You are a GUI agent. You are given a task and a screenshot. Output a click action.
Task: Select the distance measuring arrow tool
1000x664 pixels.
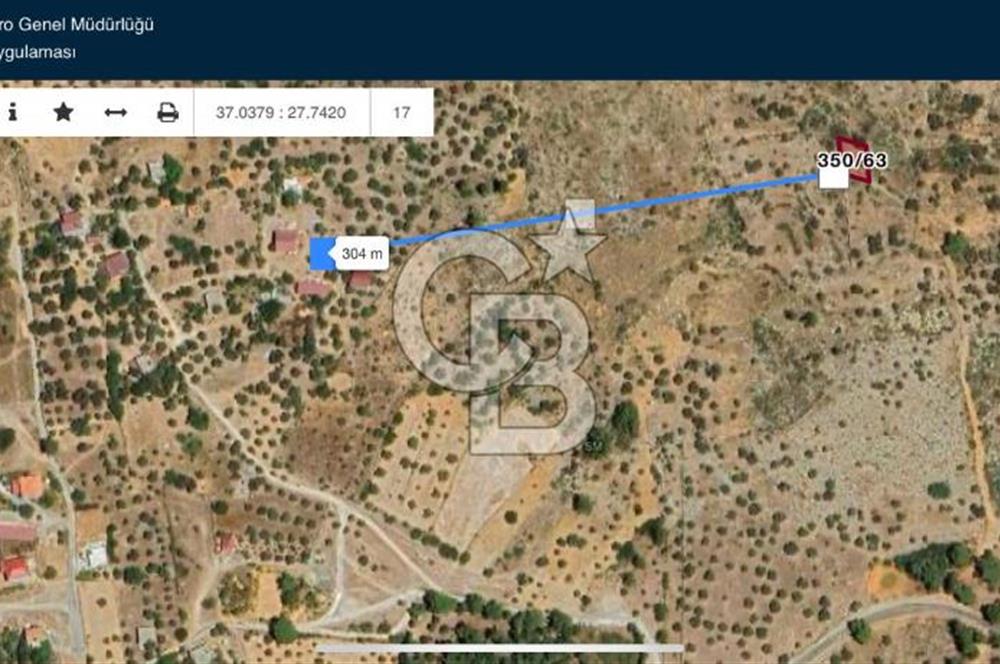[116, 112]
